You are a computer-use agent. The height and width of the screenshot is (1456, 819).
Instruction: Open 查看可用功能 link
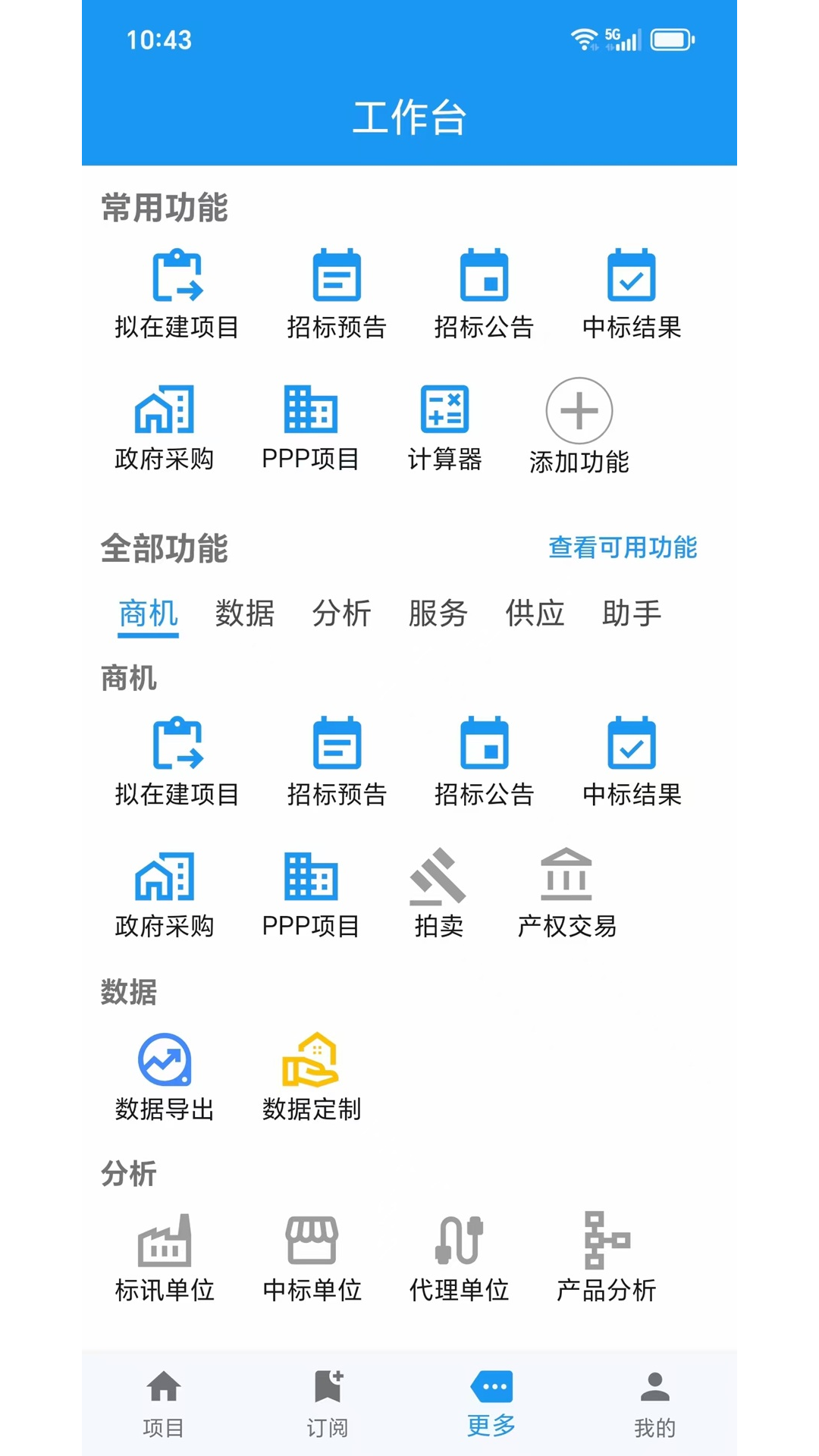[x=623, y=548]
